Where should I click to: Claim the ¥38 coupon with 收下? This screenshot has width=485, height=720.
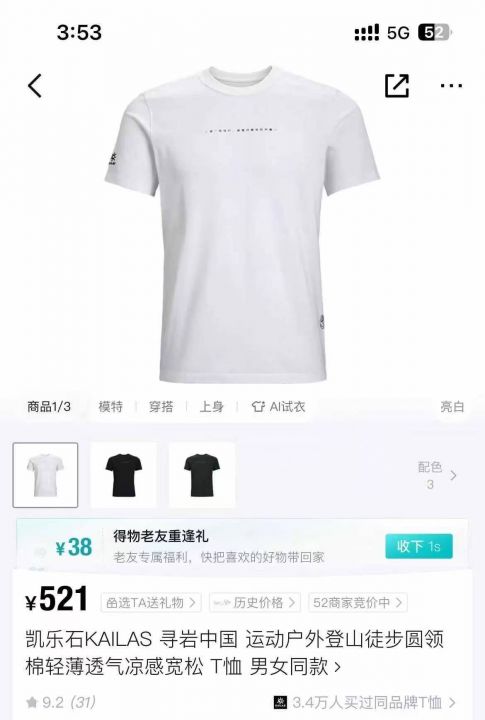click(x=419, y=546)
